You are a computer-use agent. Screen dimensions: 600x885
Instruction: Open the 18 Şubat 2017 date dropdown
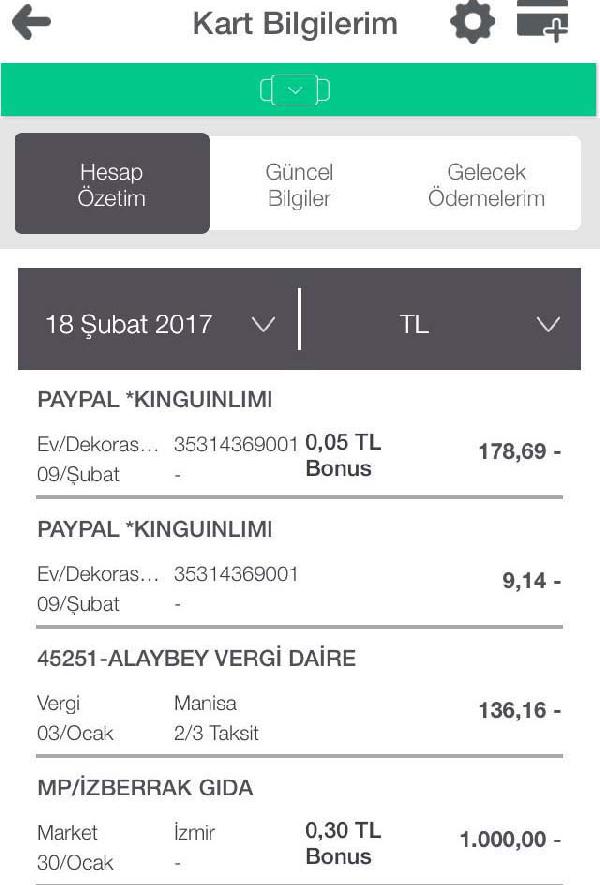[158, 324]
